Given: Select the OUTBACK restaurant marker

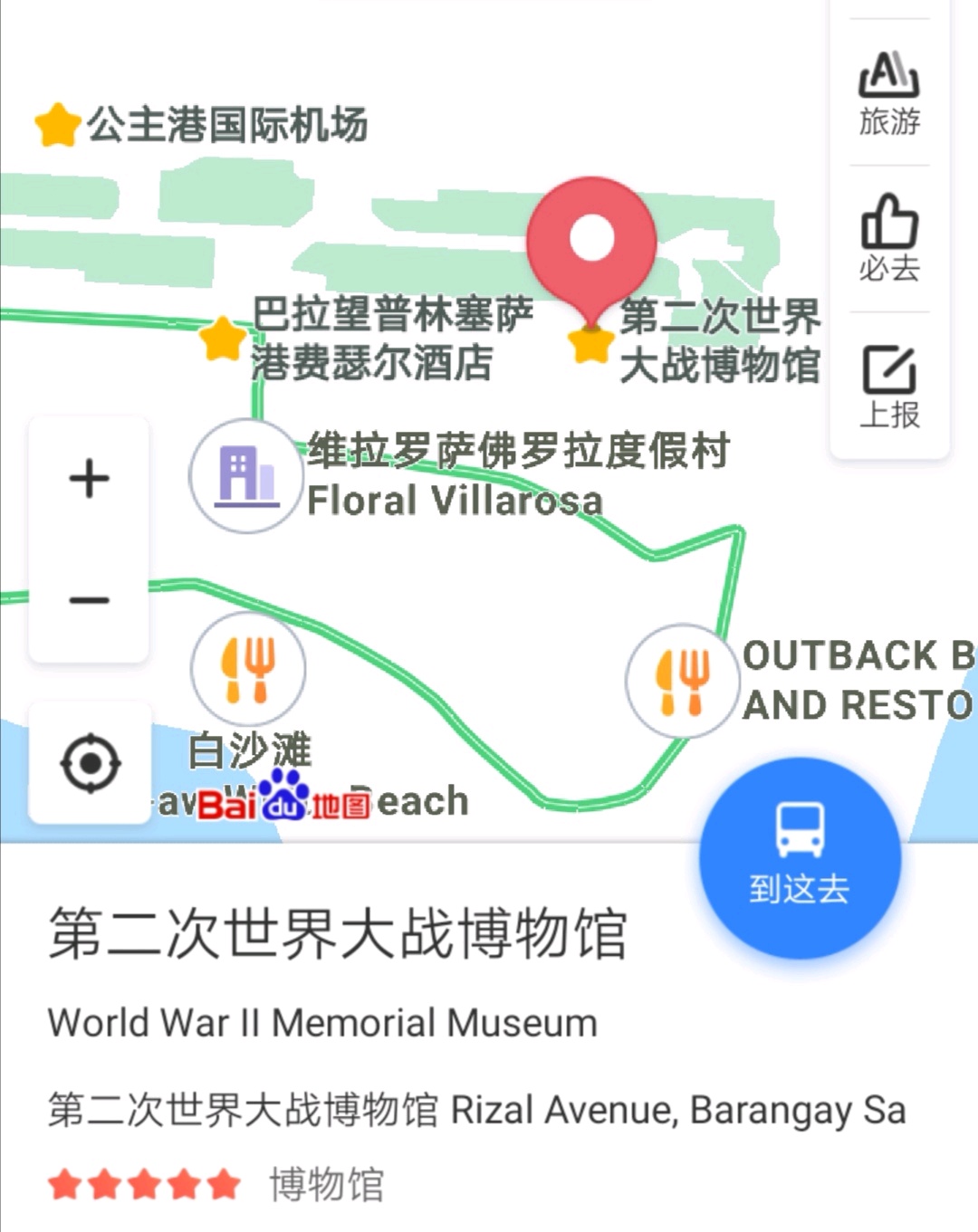Looking at the screenshot, I should 682,681.
